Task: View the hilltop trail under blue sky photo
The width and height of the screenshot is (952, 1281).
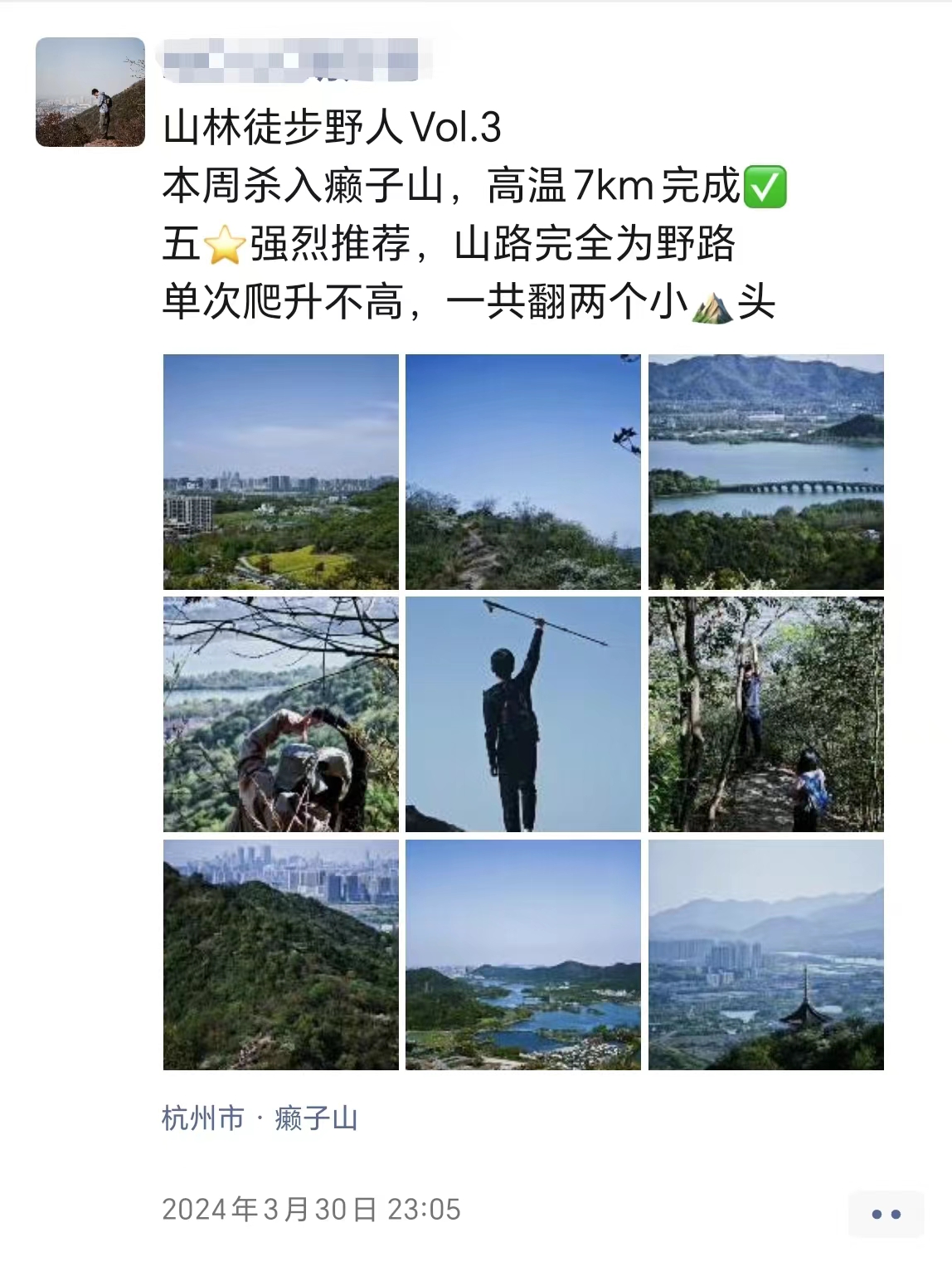Action: 522,471
